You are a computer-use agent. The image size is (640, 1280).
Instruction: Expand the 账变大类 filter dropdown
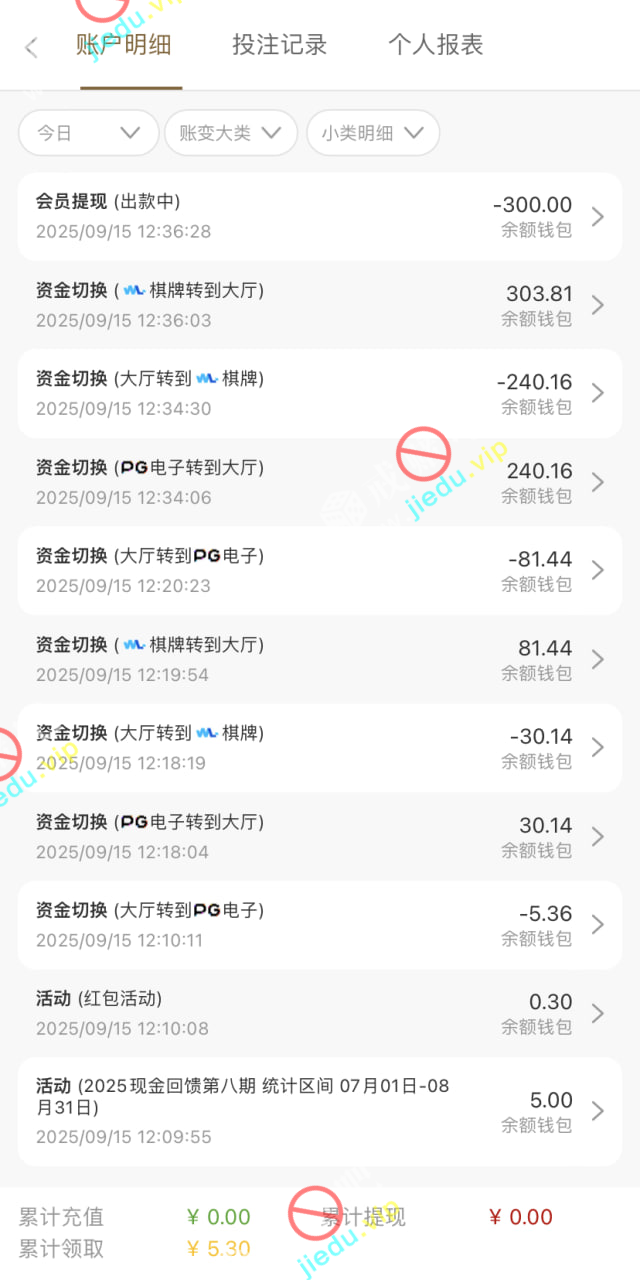230,133
